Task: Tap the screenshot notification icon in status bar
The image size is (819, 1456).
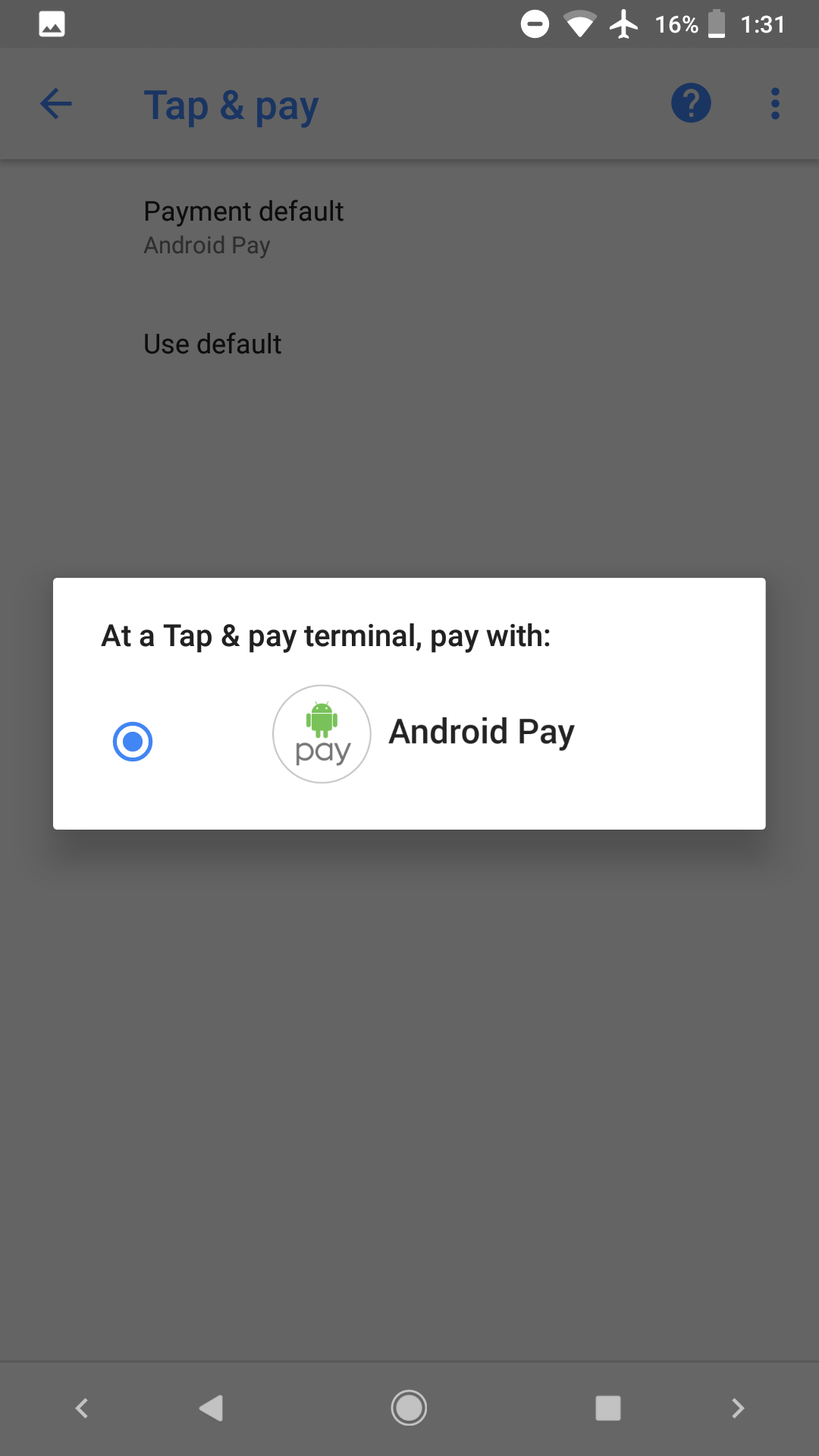Action: pos(52,23)
